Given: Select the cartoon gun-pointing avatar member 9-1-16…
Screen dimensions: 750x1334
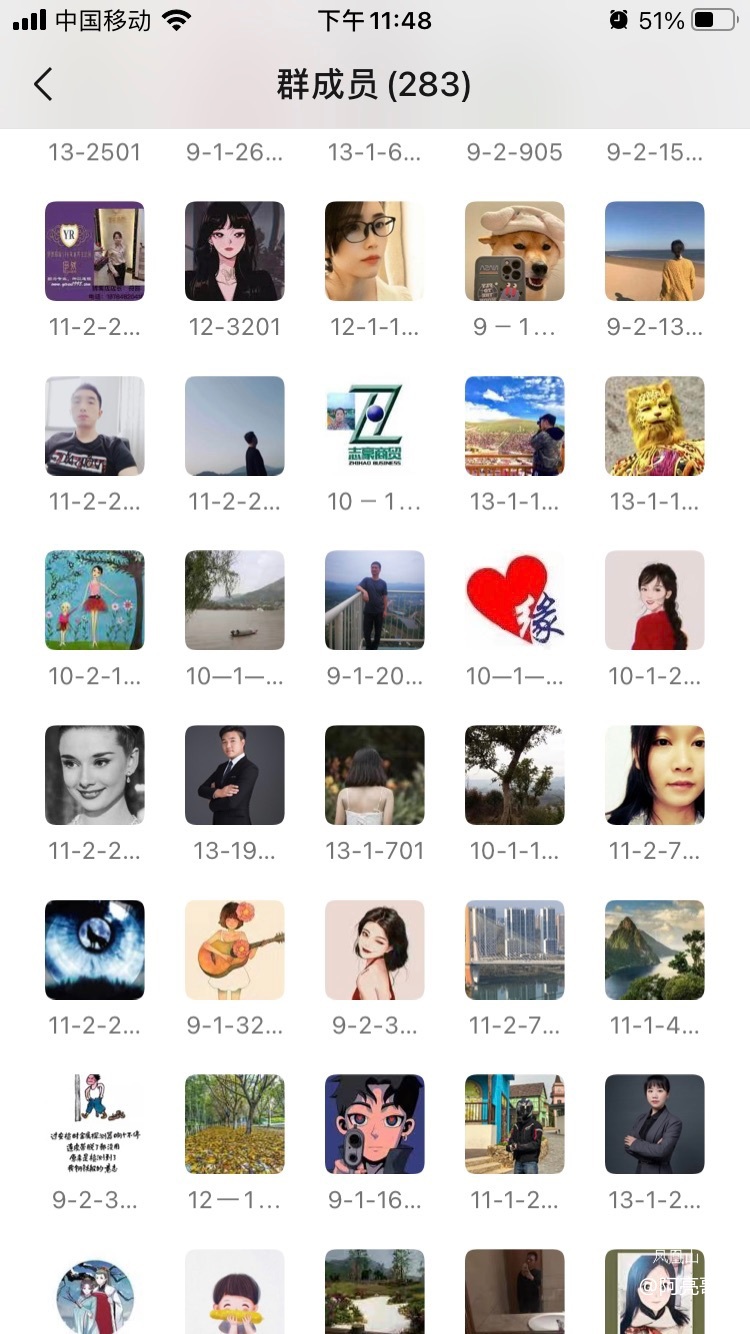Looking at the screenshot, I should pyautogui.click(x=375, y=1124).
